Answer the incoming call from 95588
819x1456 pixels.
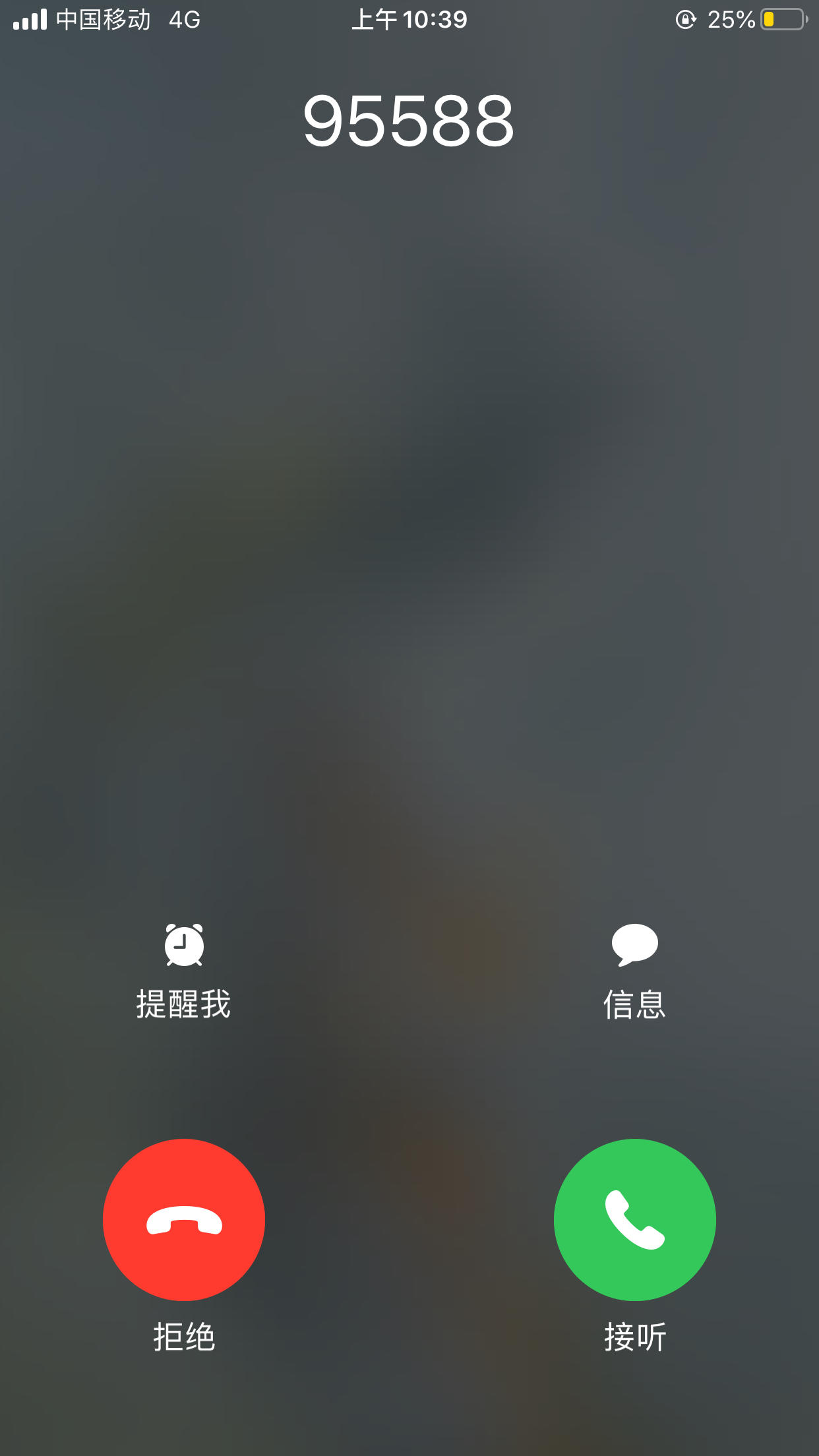pyautogui.click(x=634, y=1219)
